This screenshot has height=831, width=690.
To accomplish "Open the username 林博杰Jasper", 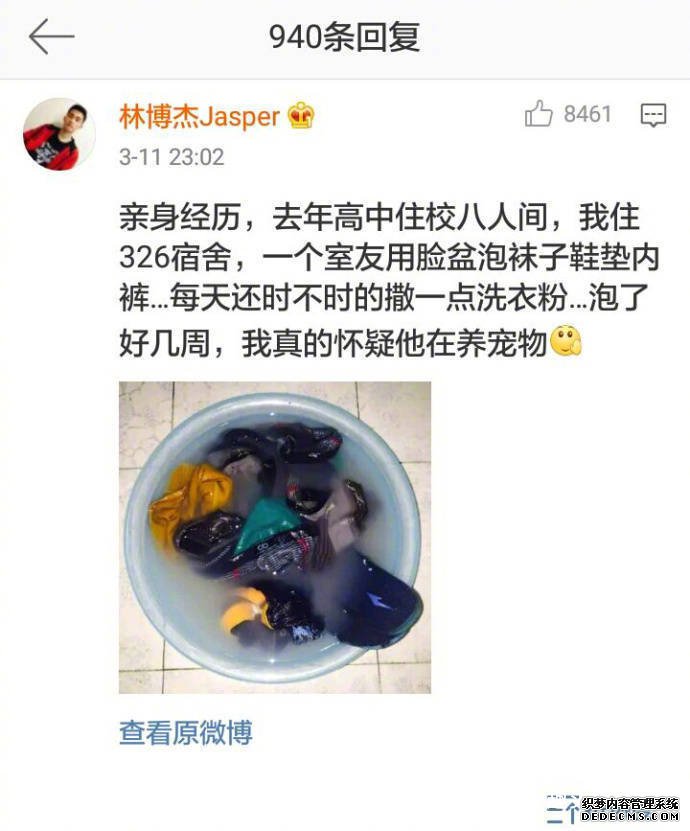I will 199,116.
